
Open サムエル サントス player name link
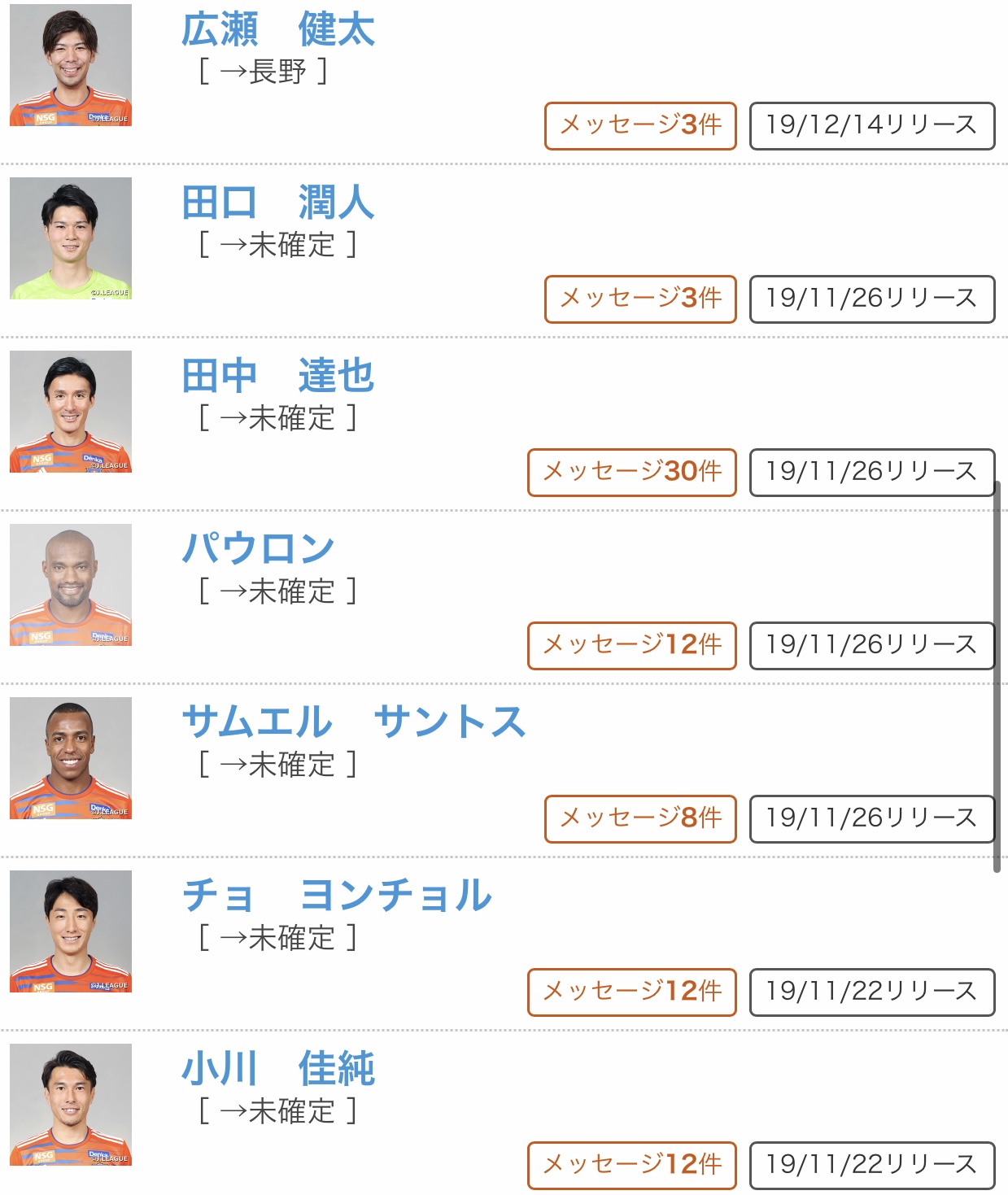354,722
